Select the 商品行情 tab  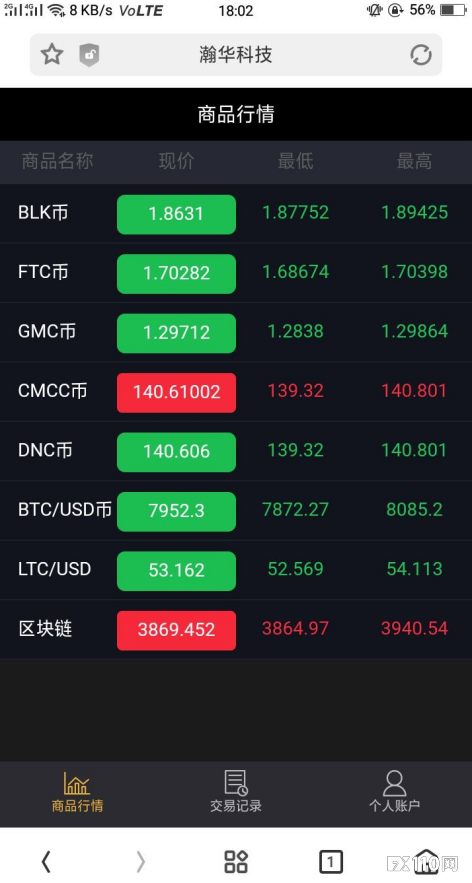pos(77,792)
